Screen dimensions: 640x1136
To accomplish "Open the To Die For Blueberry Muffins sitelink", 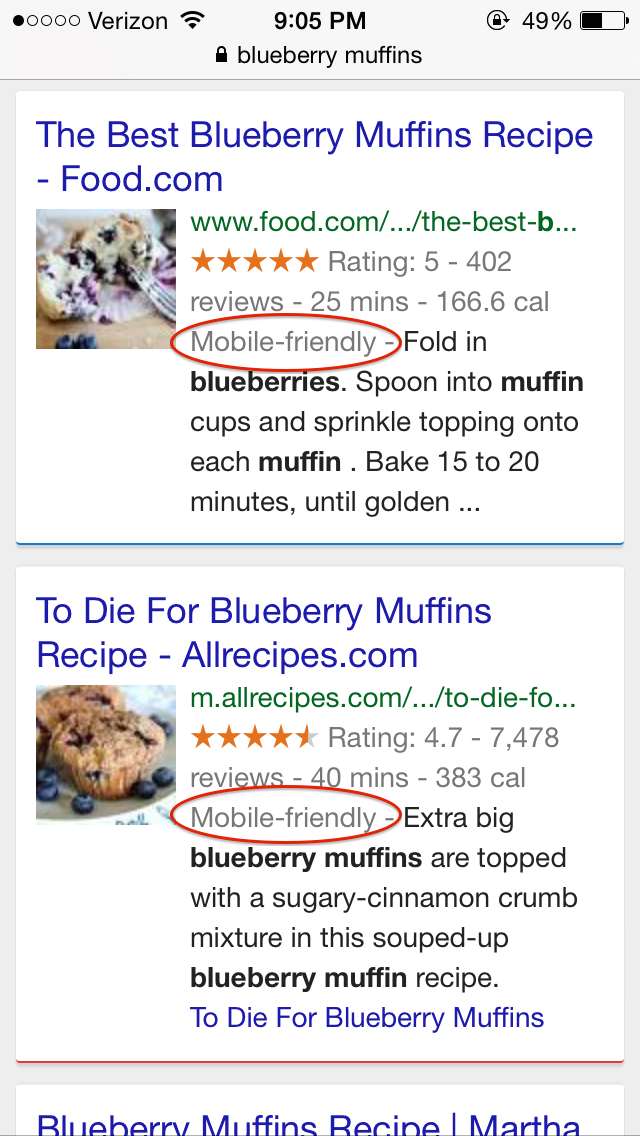I will (x=367, y=1018).
